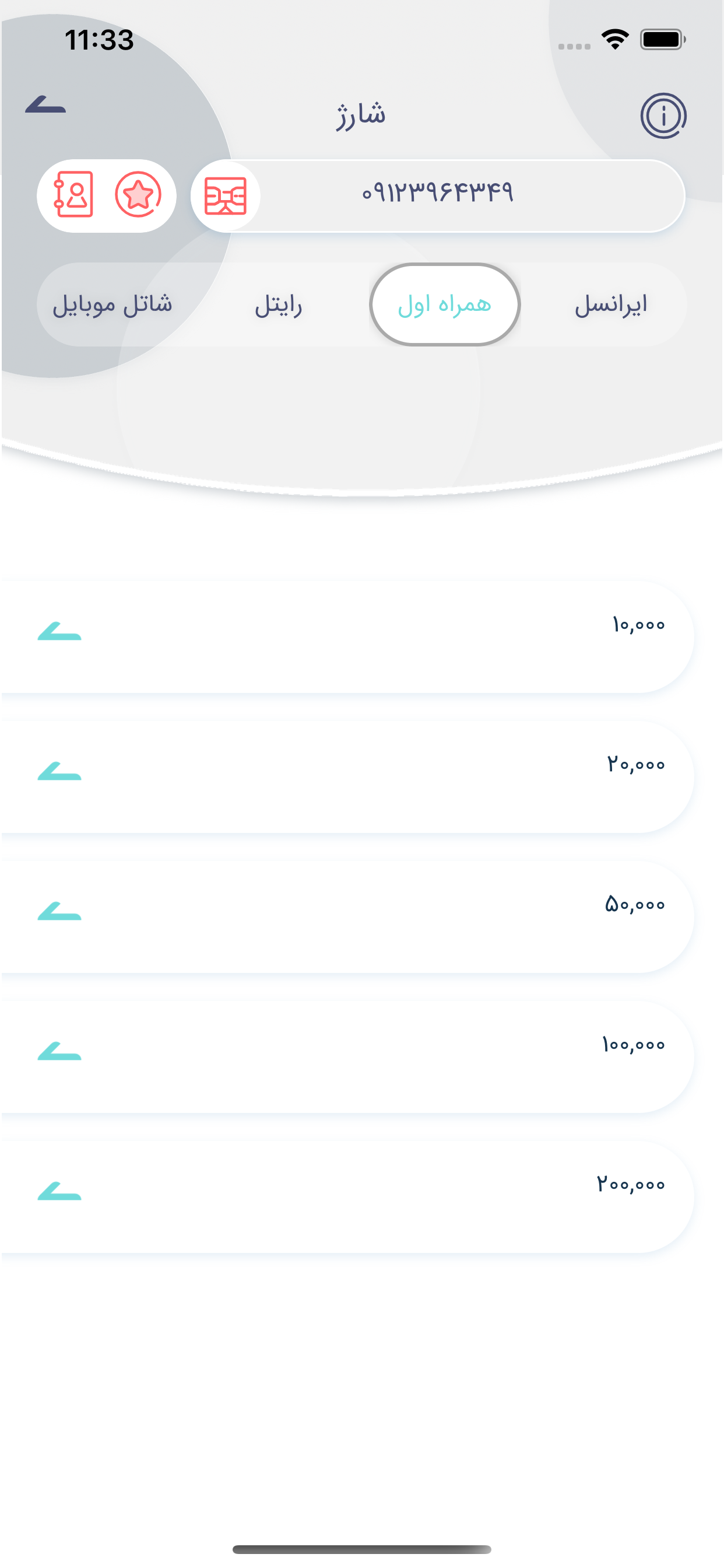Pick the ۱۰۰,۰۰۰ charge row
724x1568 pixels.
347,1056
